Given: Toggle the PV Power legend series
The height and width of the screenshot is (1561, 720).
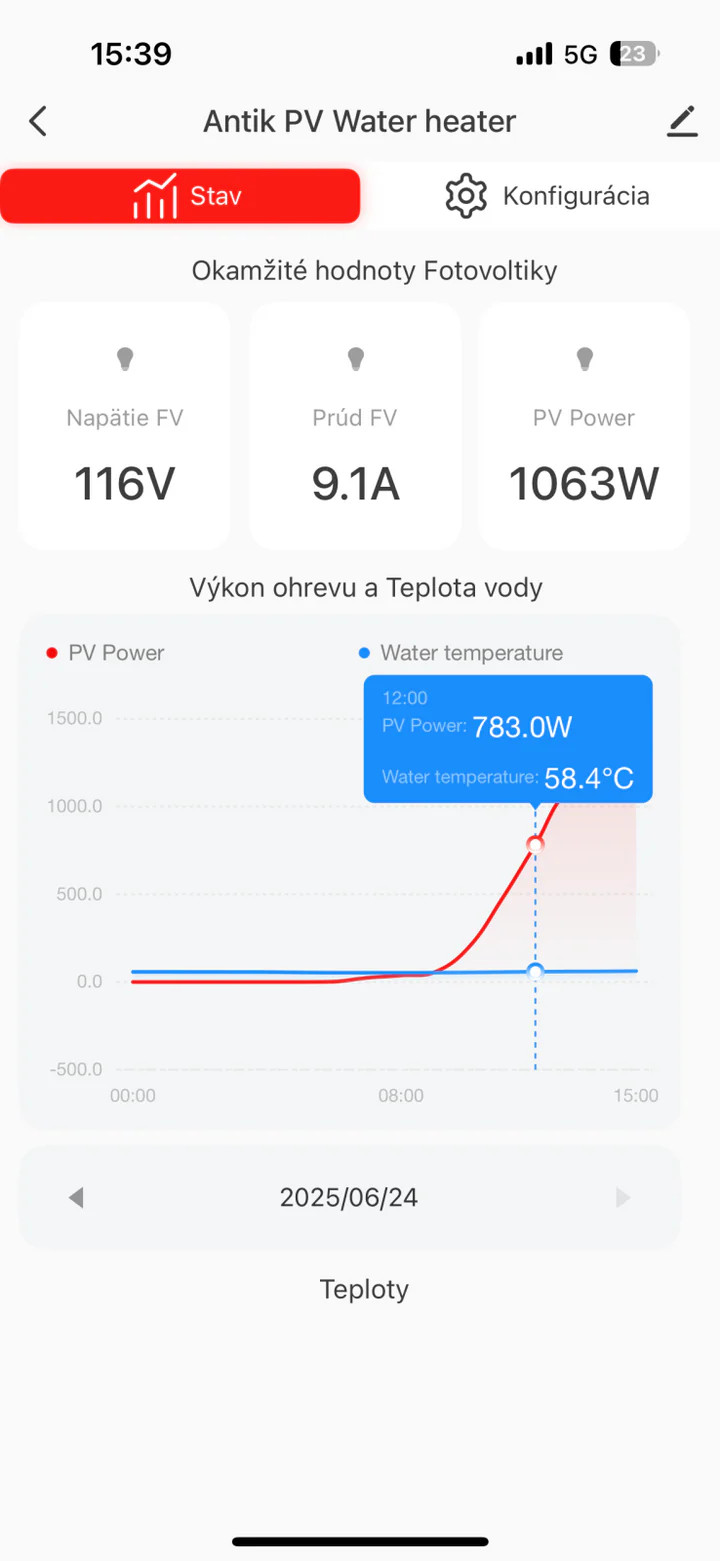Looking at the screenshot, I should tap(105, 653).
